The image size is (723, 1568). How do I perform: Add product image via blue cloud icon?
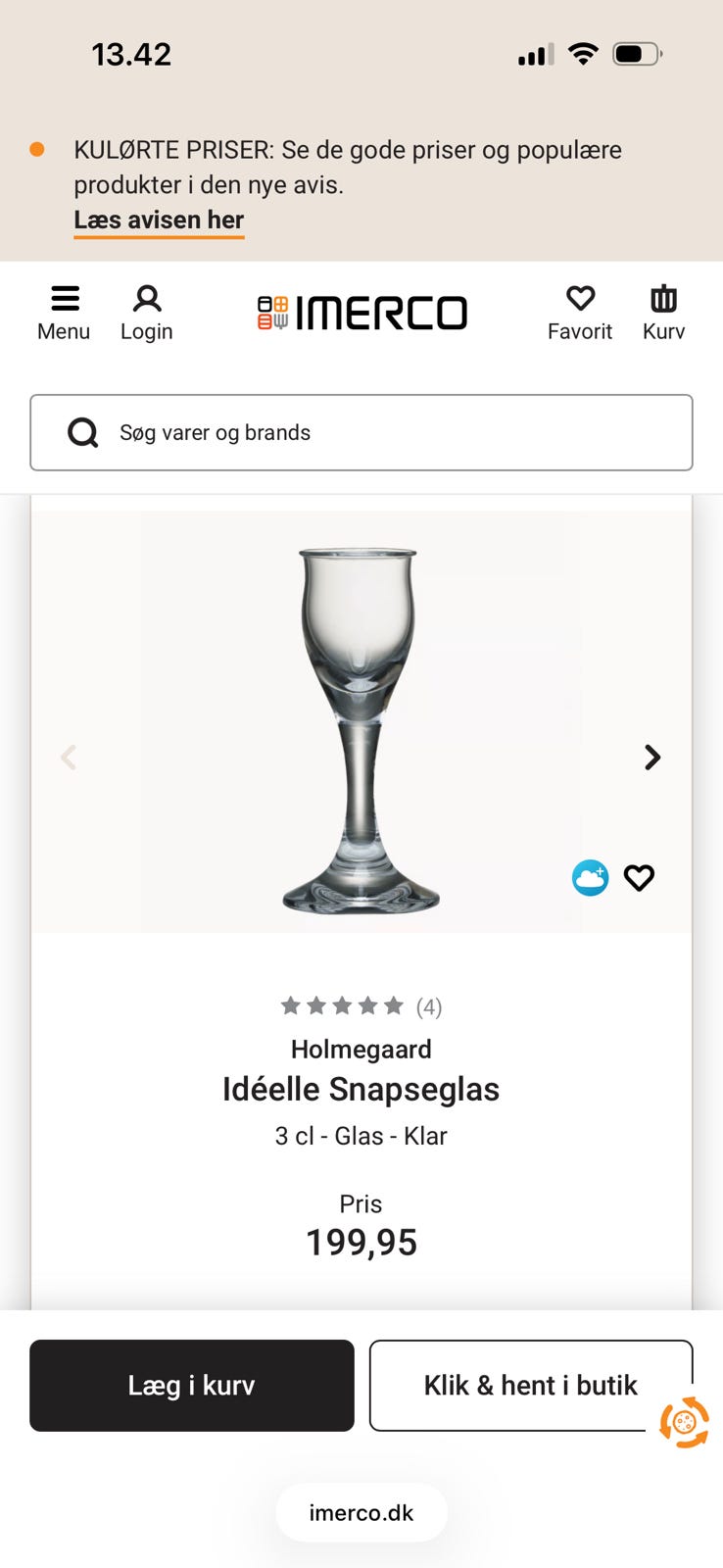589,877
